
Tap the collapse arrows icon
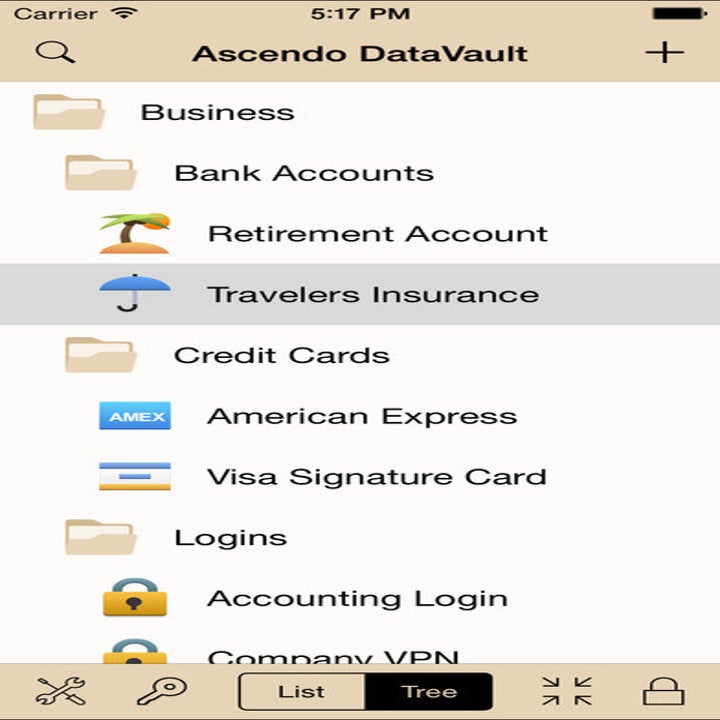(x=567, y=691)
